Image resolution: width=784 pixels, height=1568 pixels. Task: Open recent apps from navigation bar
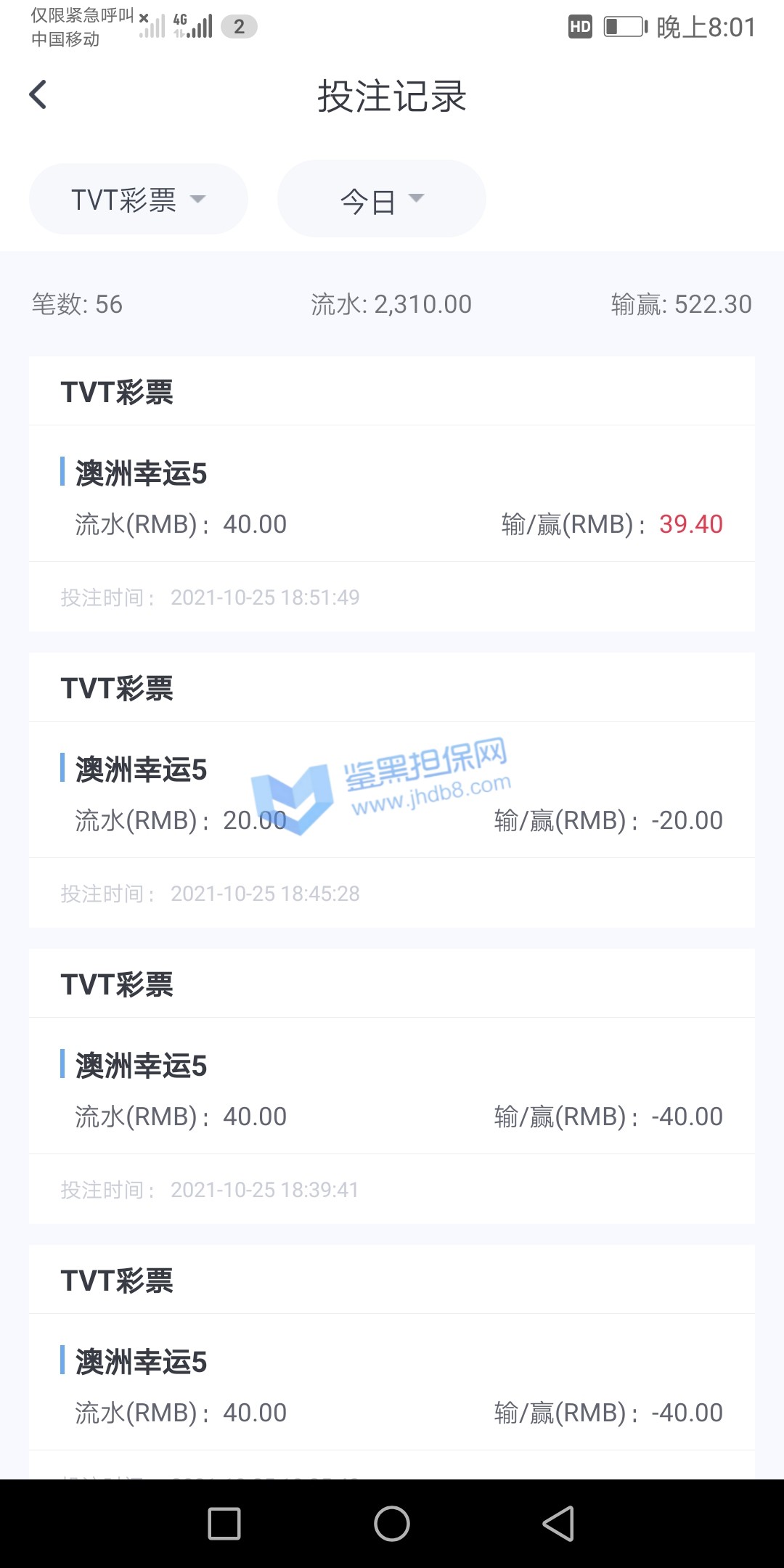(x=224, y=1523)
